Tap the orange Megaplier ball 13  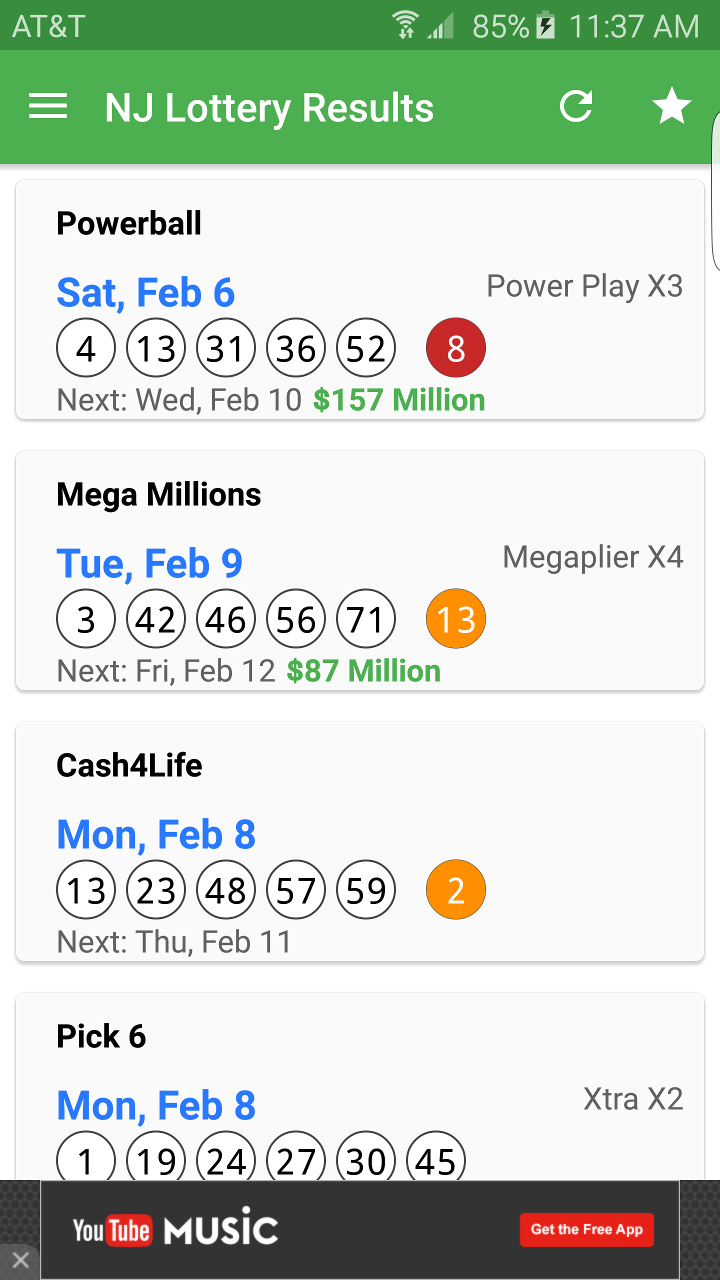pos(456,618)
